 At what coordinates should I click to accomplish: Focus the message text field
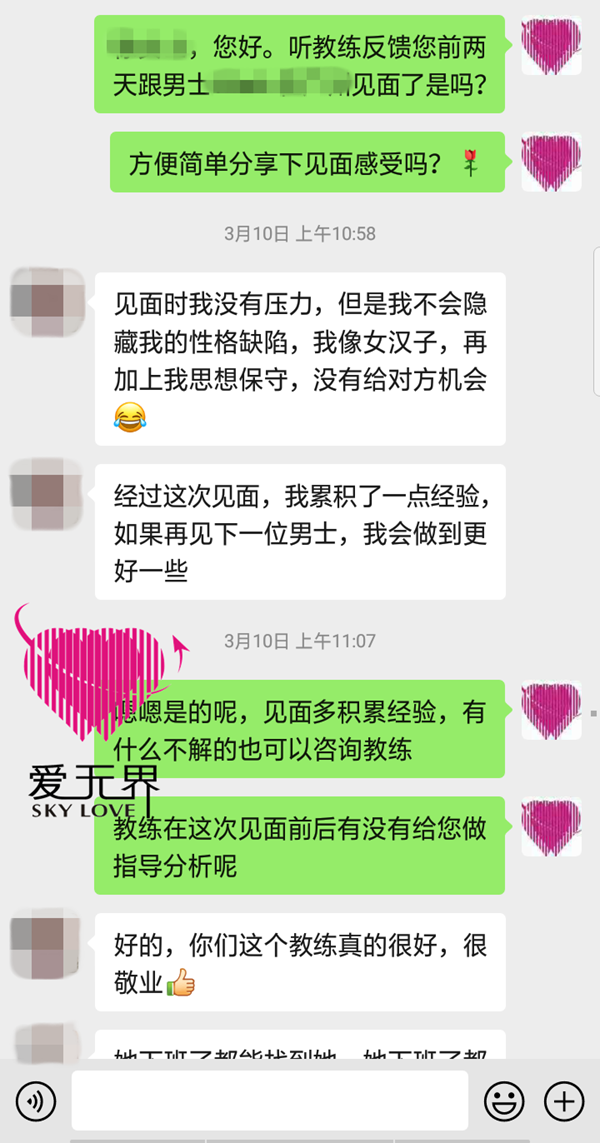click(x=270, y=1101)
